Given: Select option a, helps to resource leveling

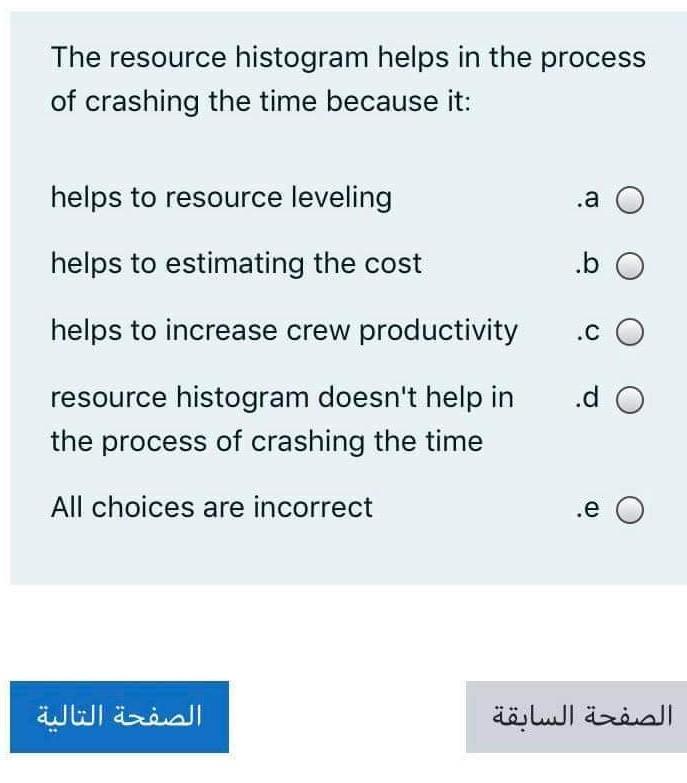Looking at the screenshot, I should (x=630, y=201).
